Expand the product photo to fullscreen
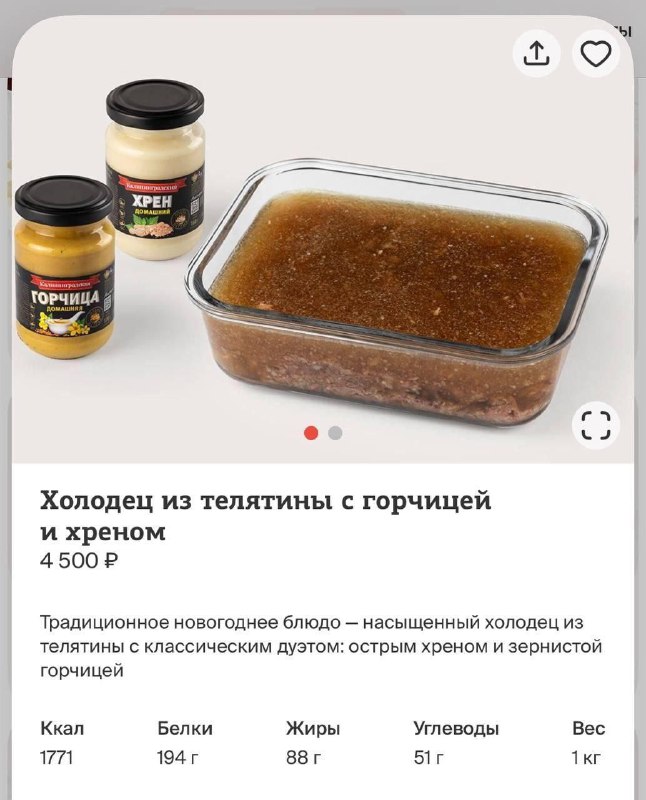This screenshot has width=646, height=800. [x=596, y=425]
